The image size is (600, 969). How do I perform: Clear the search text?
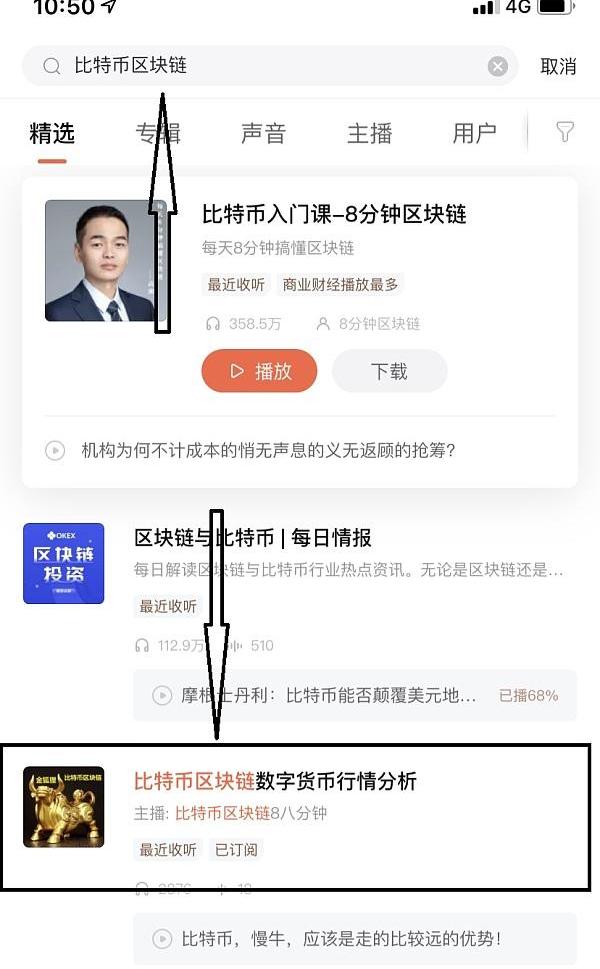tap(497, 66)
